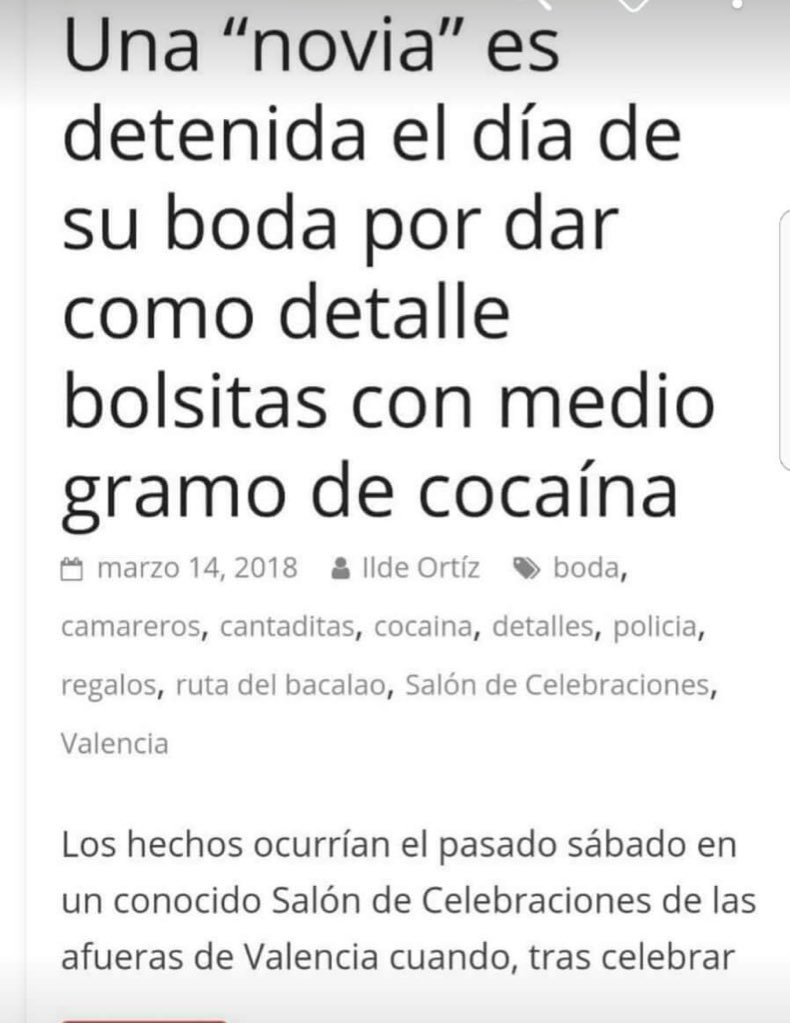The width and height of the screenshot is (790, 1023).
Task: Open author Ilde Ortíz's page
Action: point(419,568)
